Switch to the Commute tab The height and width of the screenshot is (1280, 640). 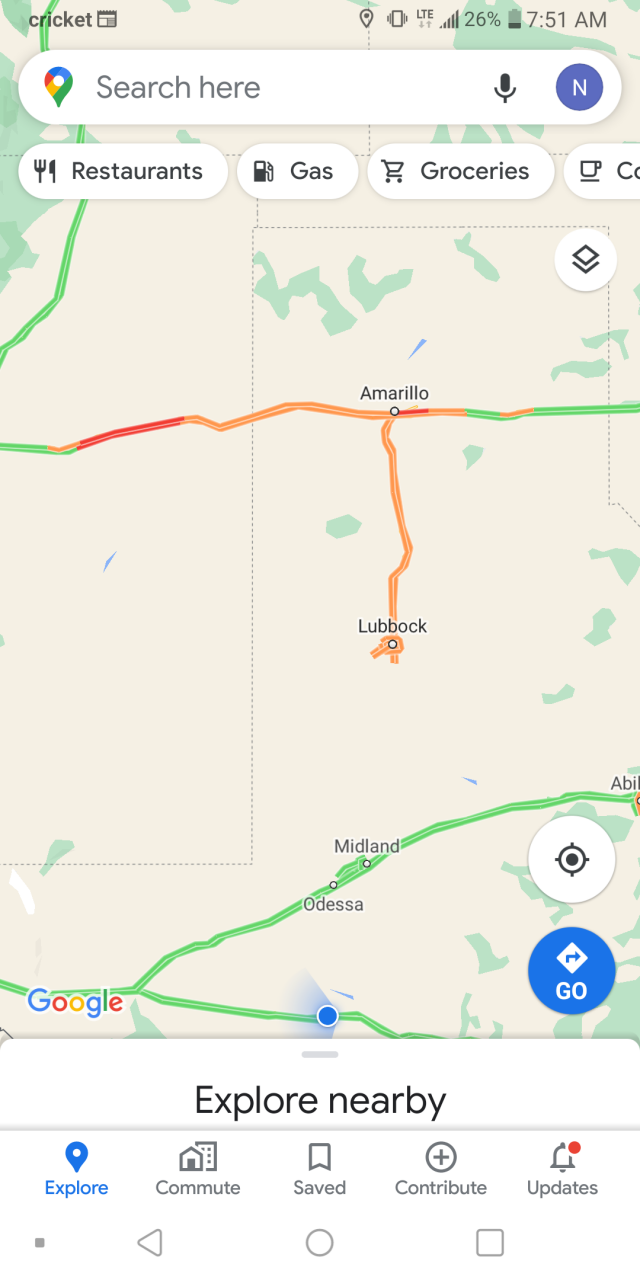tap(198, 1170)
